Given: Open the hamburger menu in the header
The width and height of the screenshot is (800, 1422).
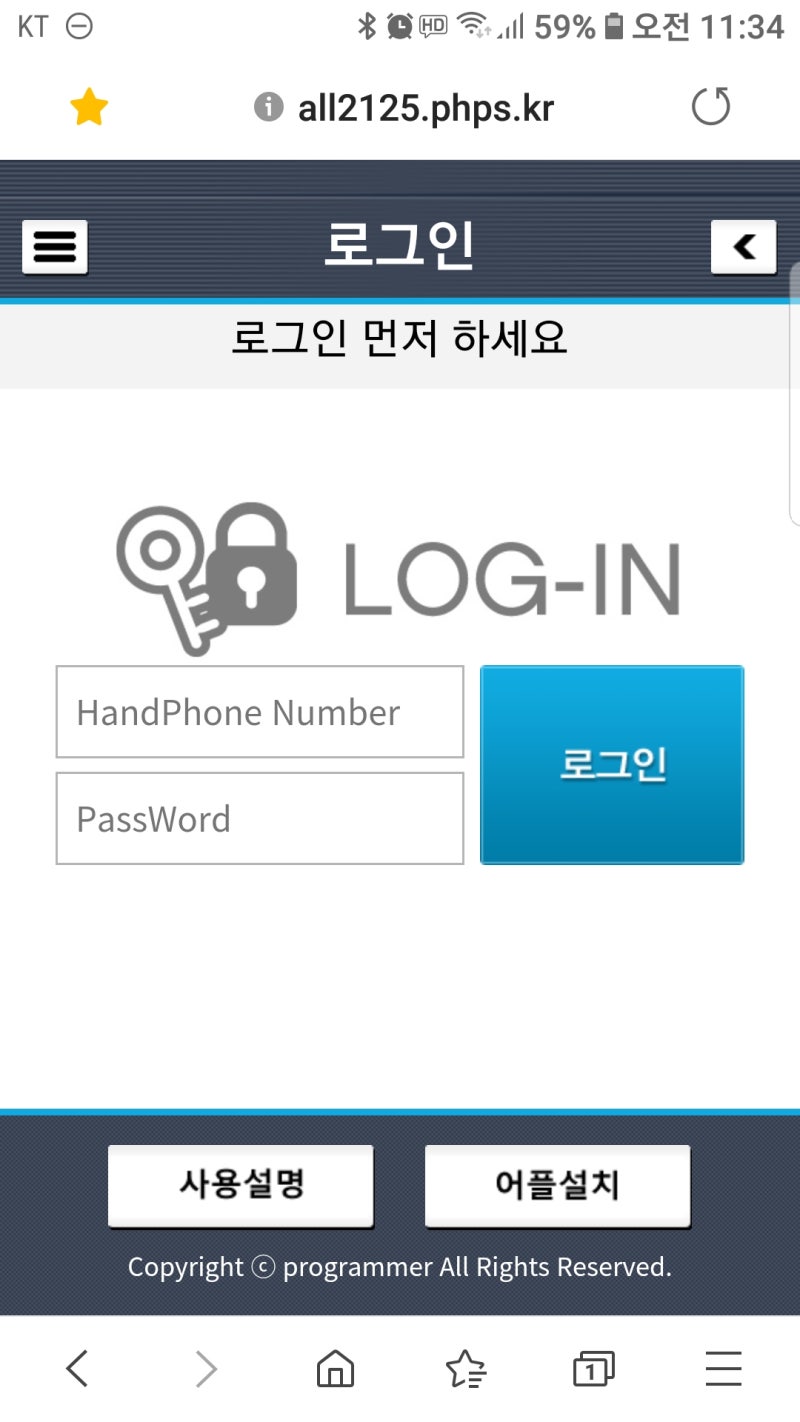Looking at the screenshot, I should (x=55, y=246).
